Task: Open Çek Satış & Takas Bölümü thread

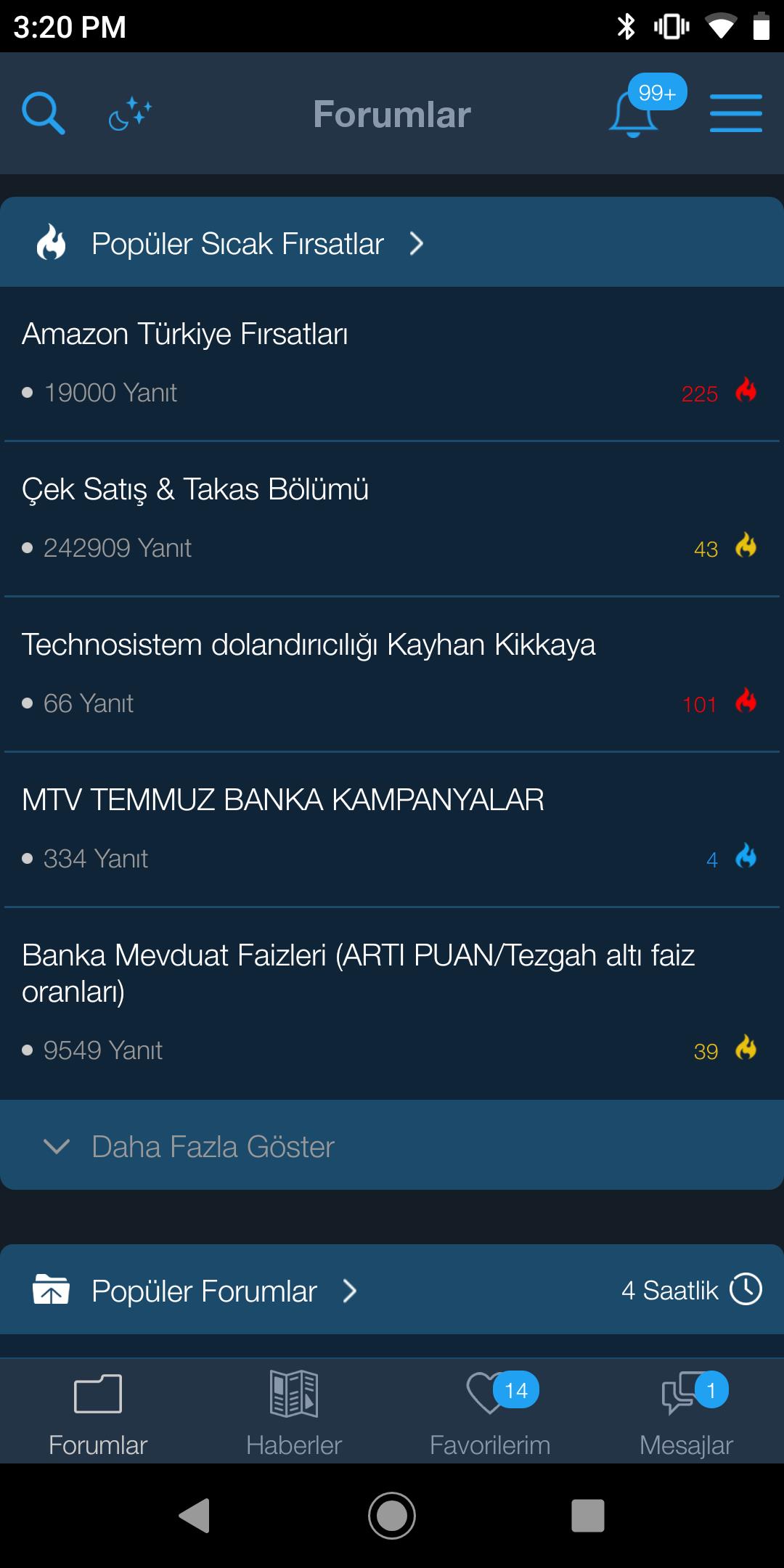Action: (392, 518)
